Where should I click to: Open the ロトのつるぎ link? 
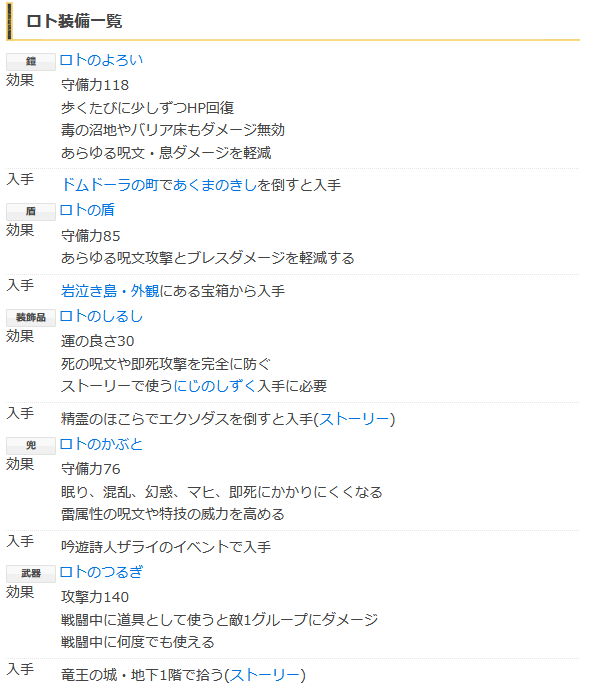point(101,572)
